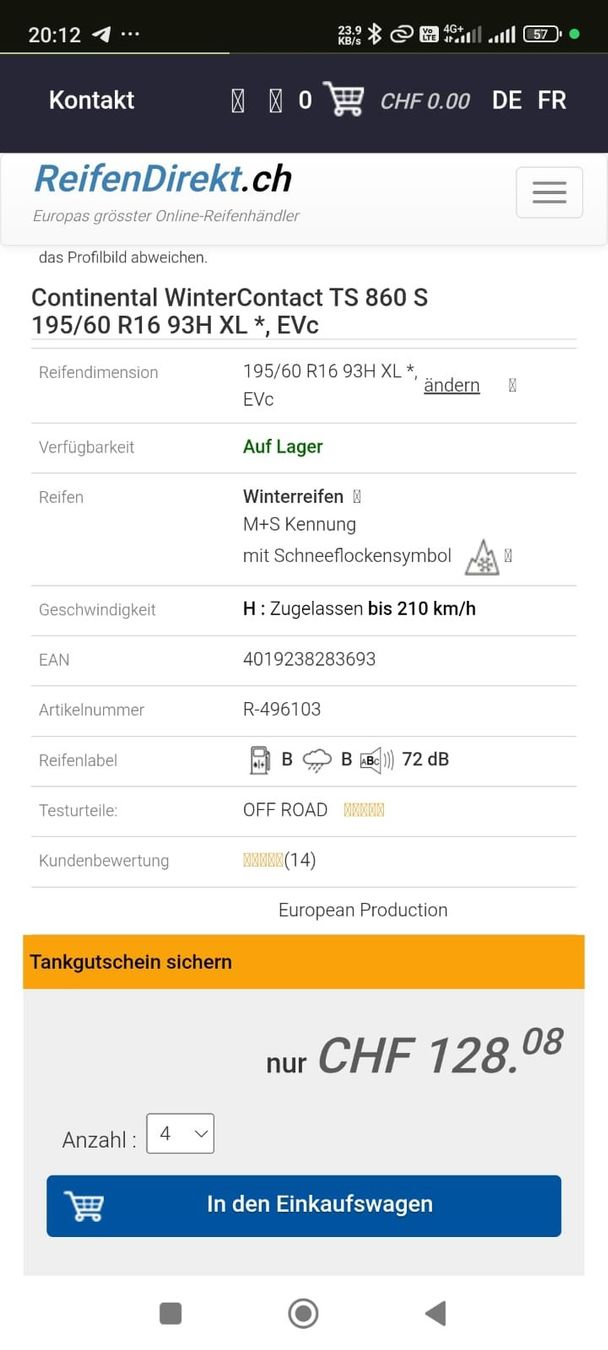Switch language to FR
This screenshot has width=608, height=1350.
(x=552, y=100)
